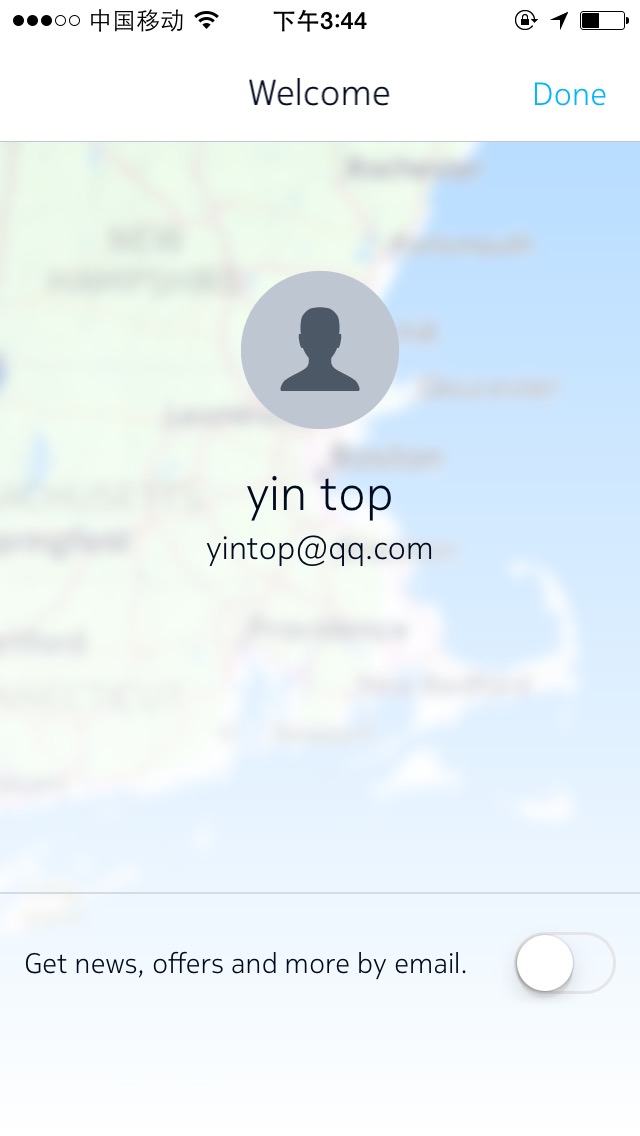Enable news and offers by email
Screen dimensions: 640x1136
click(565, 963)
